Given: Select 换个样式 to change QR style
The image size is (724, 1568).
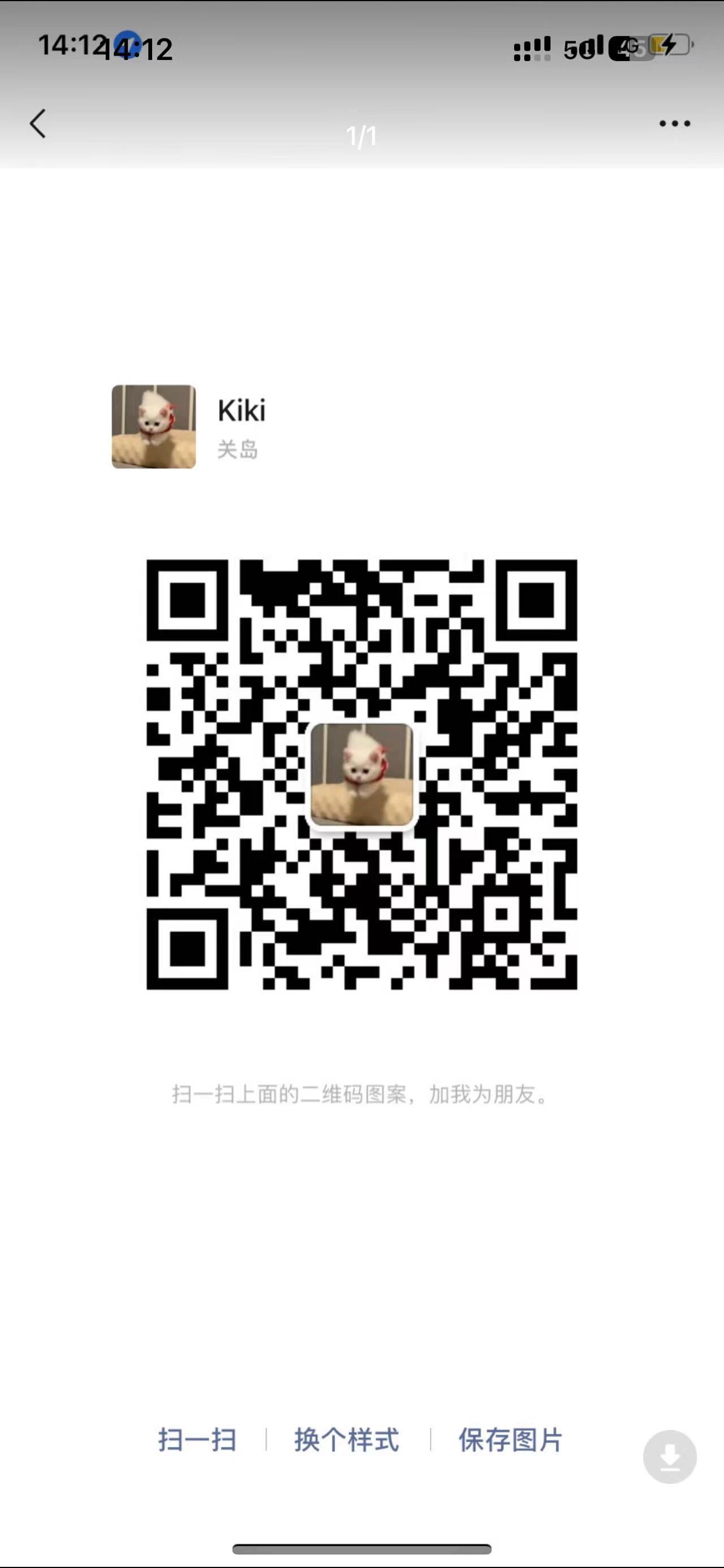Looking at the screenshot, I should tap(347, 1440).
